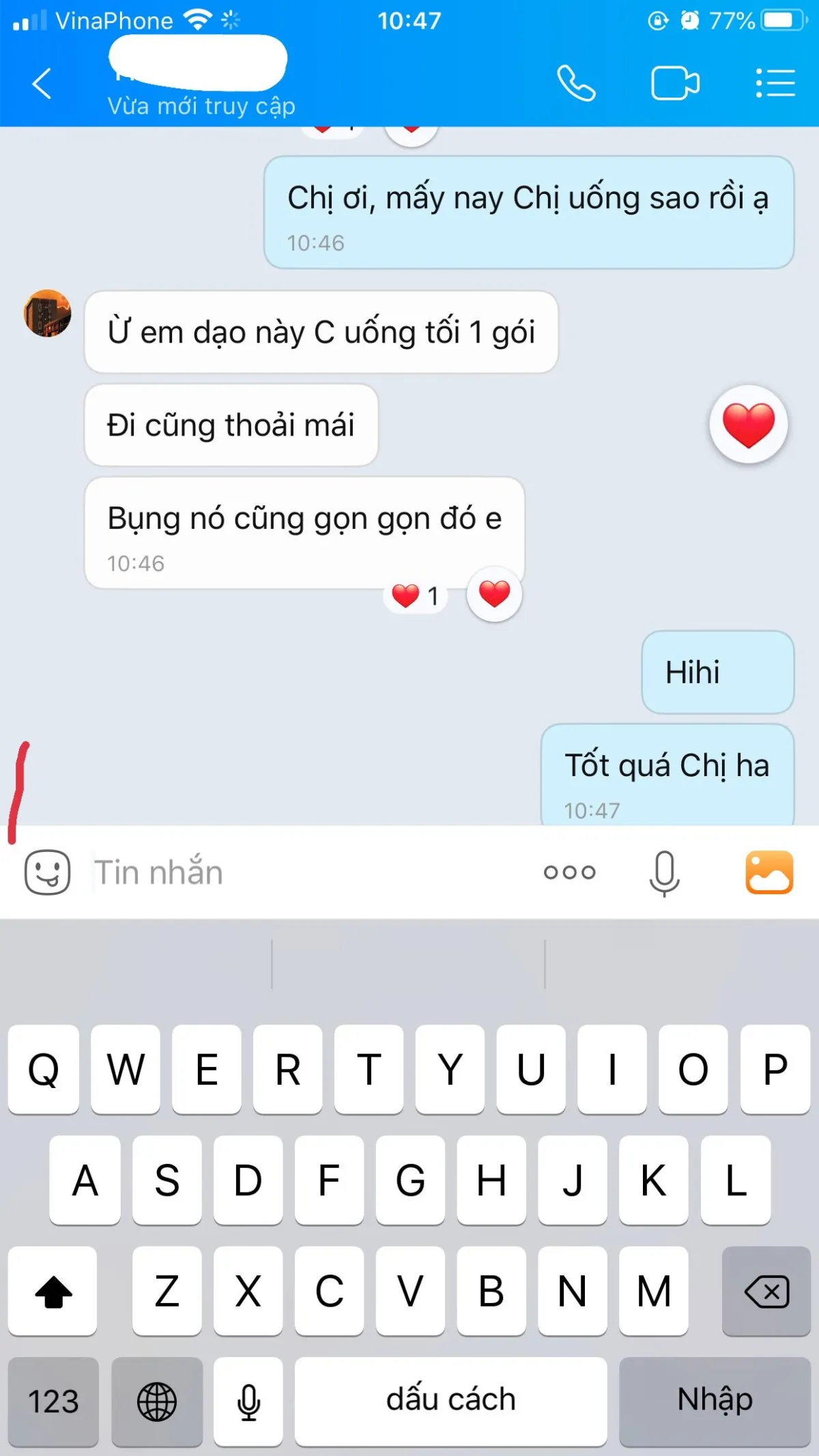
Task: Tap the globe key to change keyboard
Action: pos(157,1401)
